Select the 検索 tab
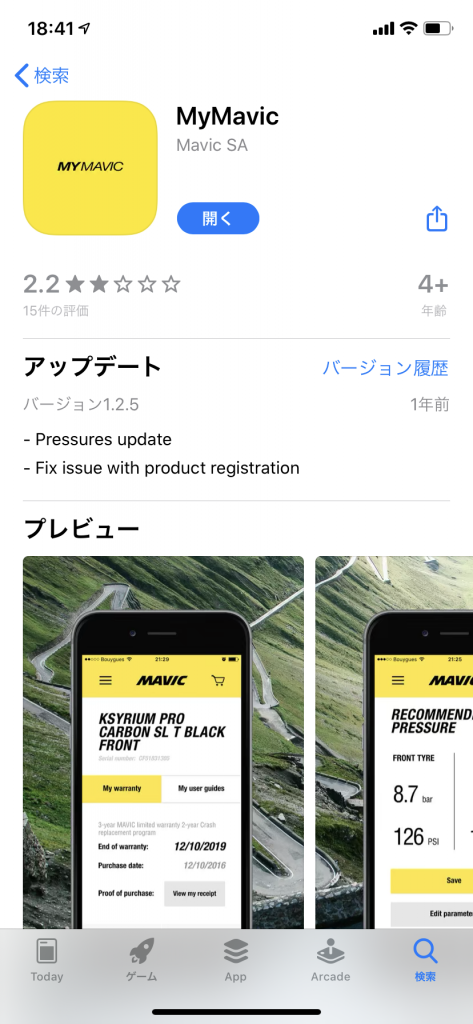The width and height of the screenshot is (473, 1024). pos(425,961)
